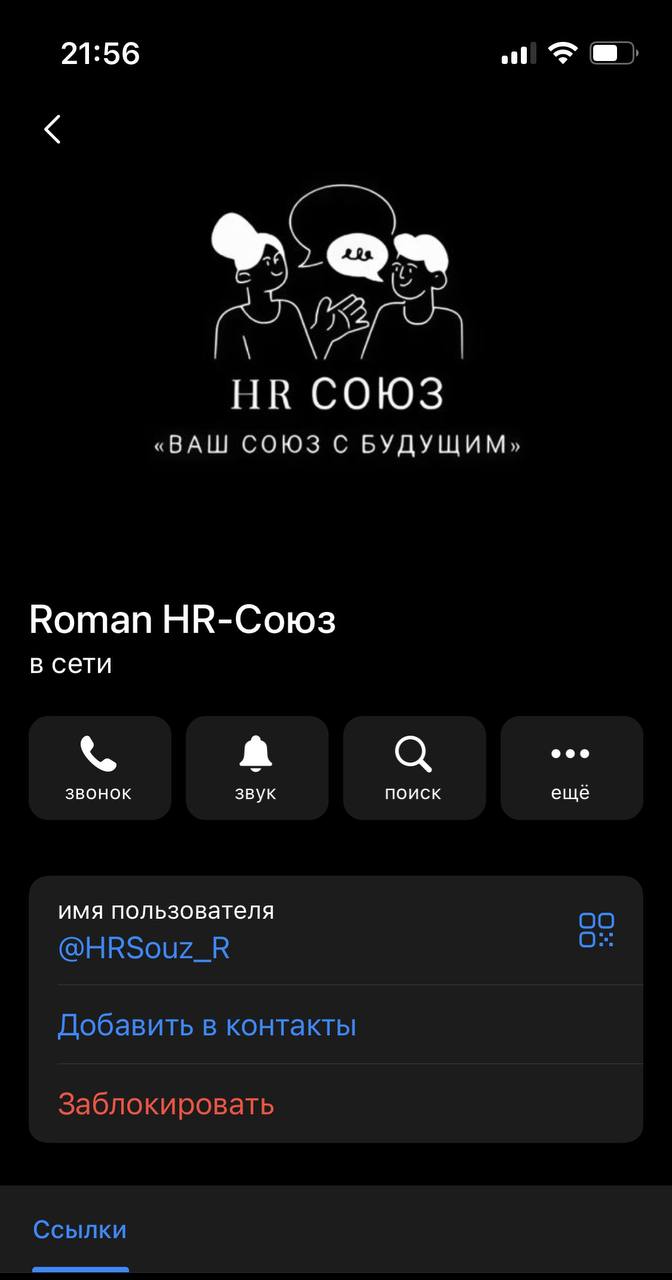Mute notifications via the звук bell

pyautogui.click(x=257, y=768)
